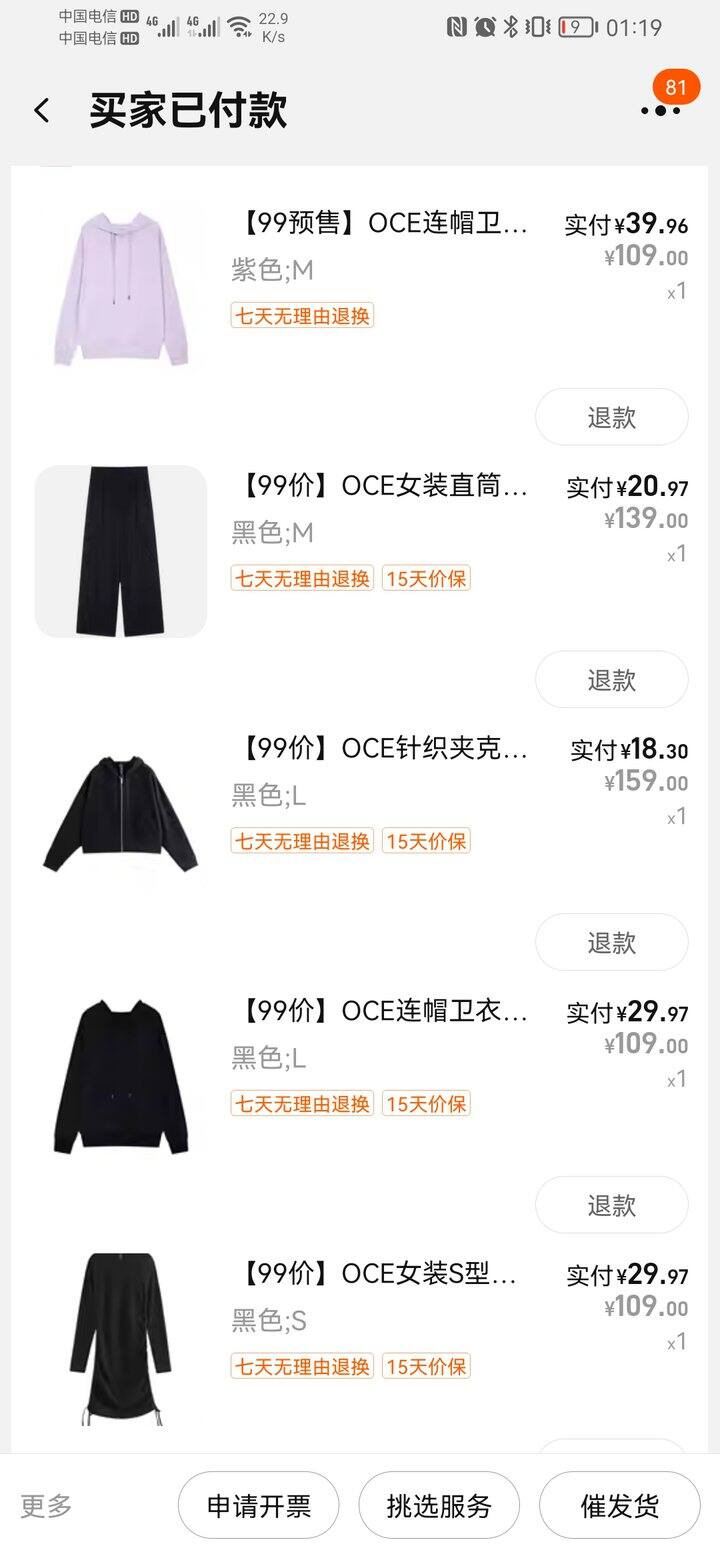Open 挑选服务 options
The image size is (720, 1560).
439,1505
